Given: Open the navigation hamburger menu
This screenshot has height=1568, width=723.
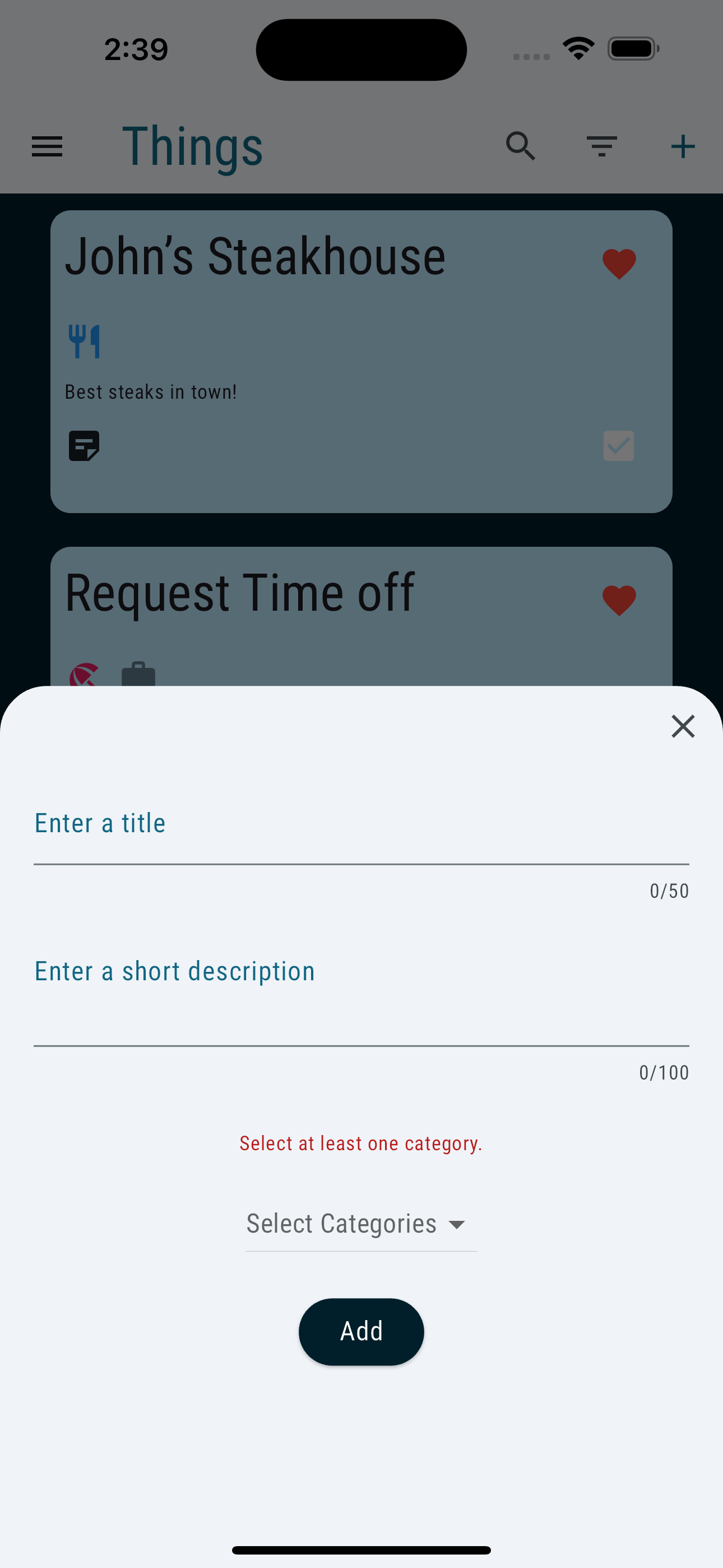Looking at the screenshot, I should point(47,146).
